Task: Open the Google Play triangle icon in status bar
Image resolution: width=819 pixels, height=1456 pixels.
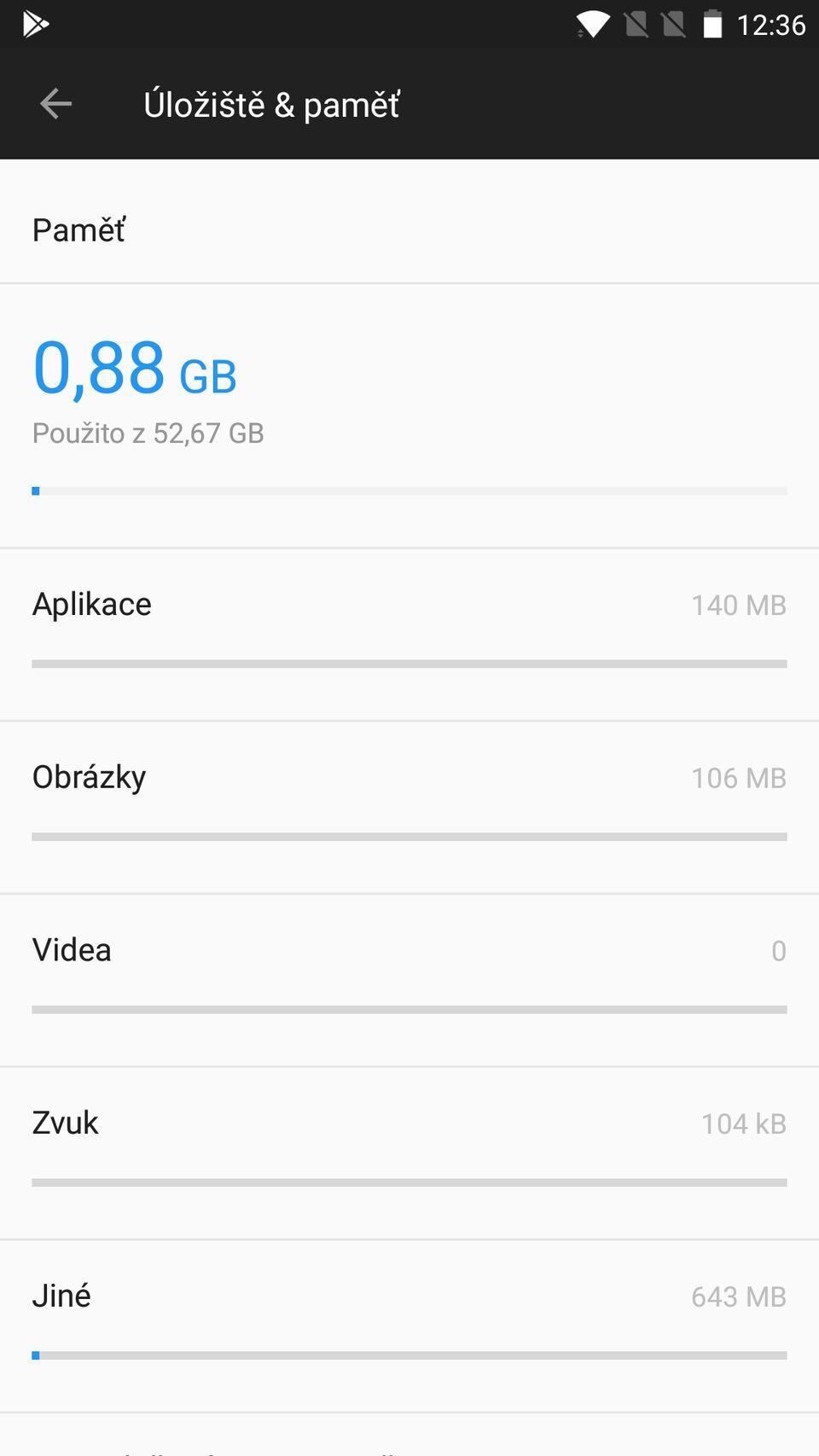Action: (34, 24)
